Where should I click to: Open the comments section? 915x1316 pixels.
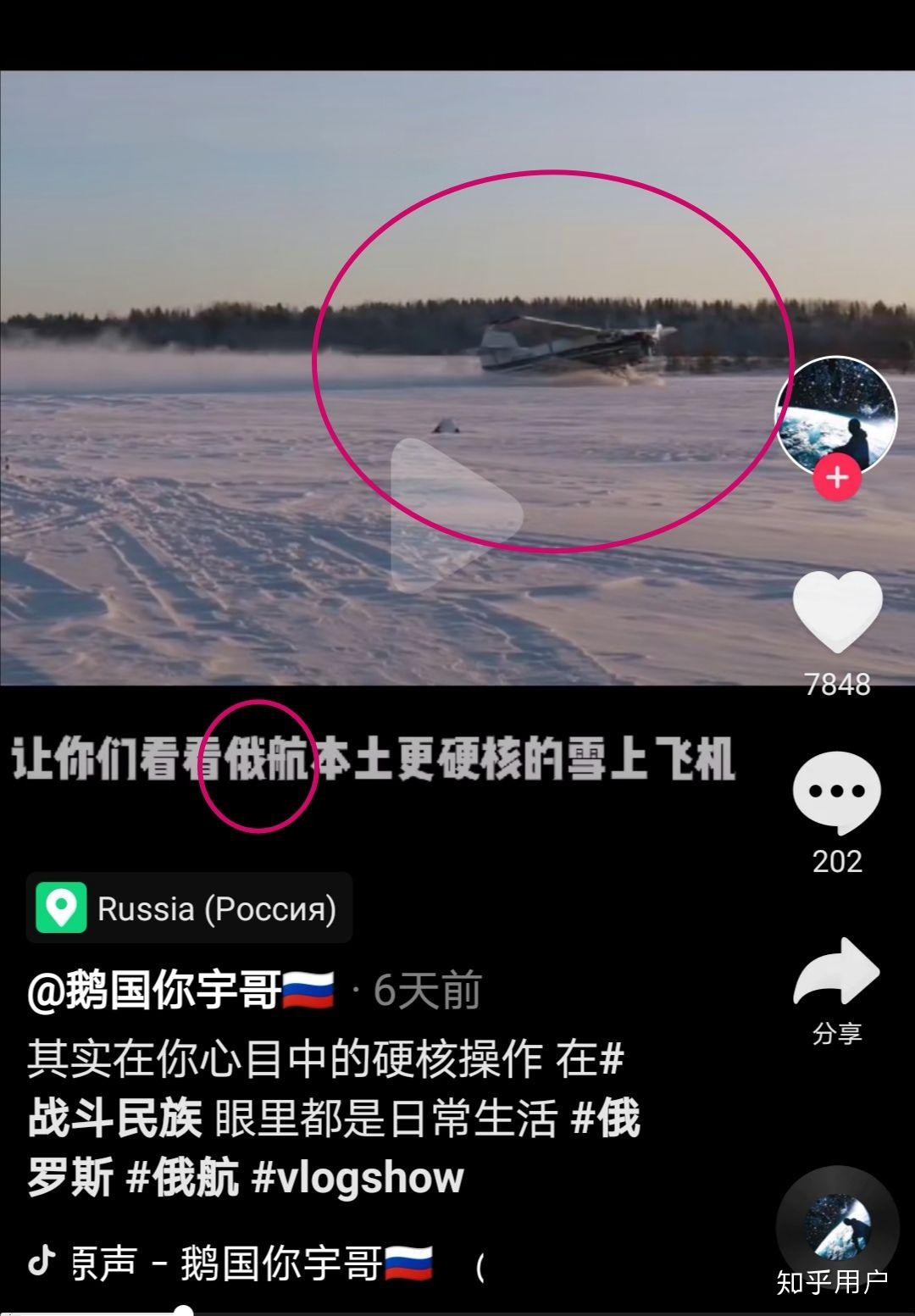(837, 792)
